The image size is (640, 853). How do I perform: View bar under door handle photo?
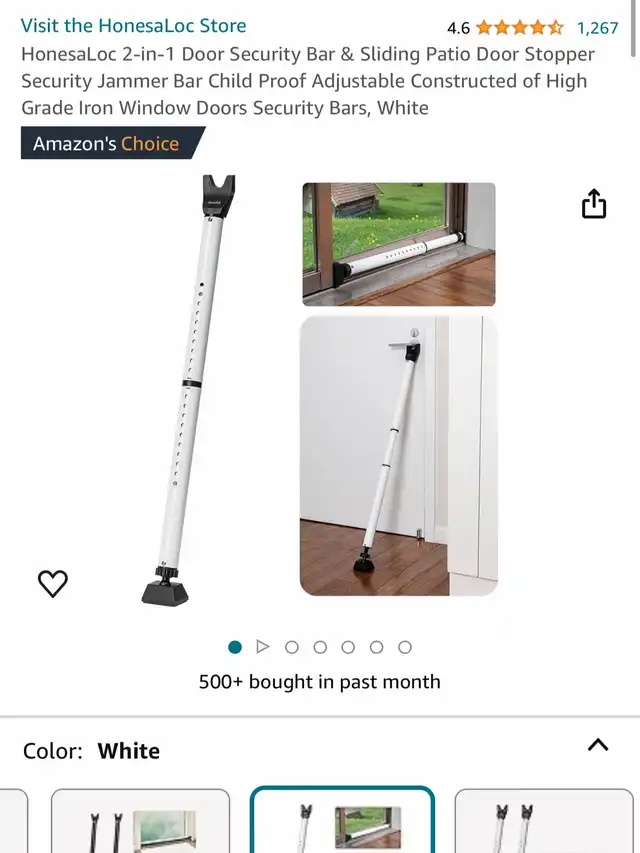[x=399, y=456]
